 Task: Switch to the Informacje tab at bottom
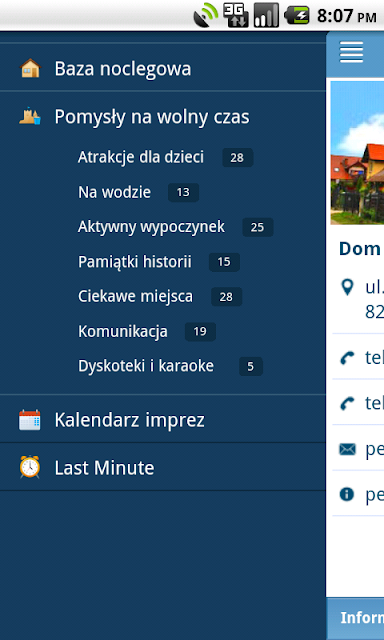pos(355,618)
